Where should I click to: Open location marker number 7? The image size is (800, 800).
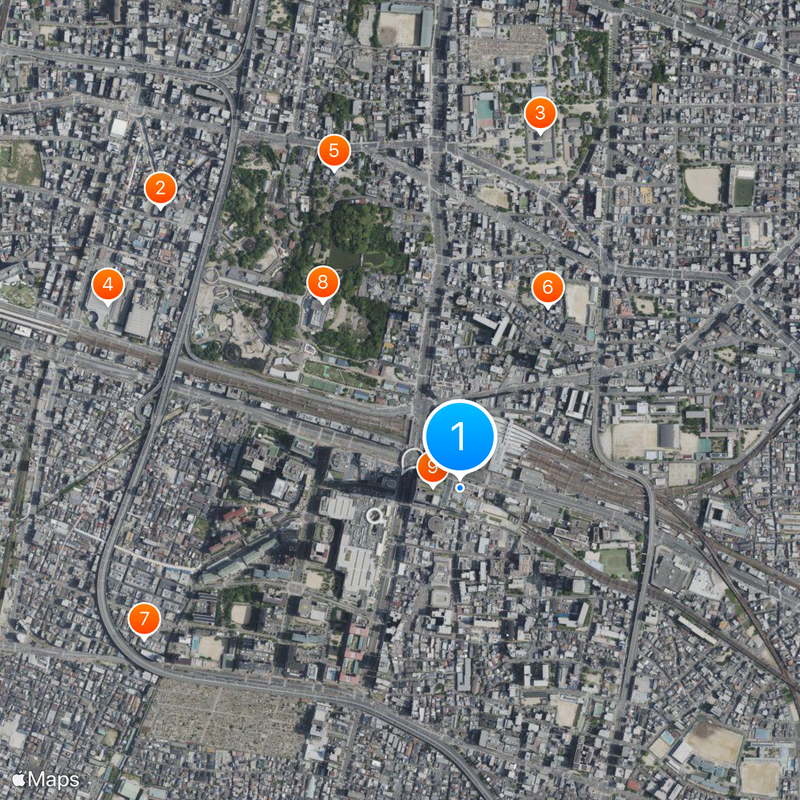[145, 618]
